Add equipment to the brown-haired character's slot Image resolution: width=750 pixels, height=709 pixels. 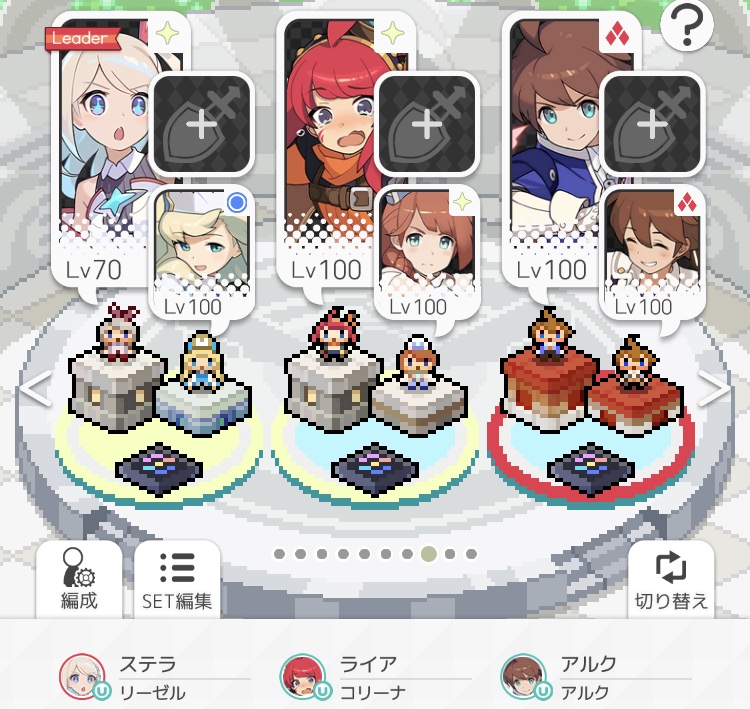click(x=653, y=125)
